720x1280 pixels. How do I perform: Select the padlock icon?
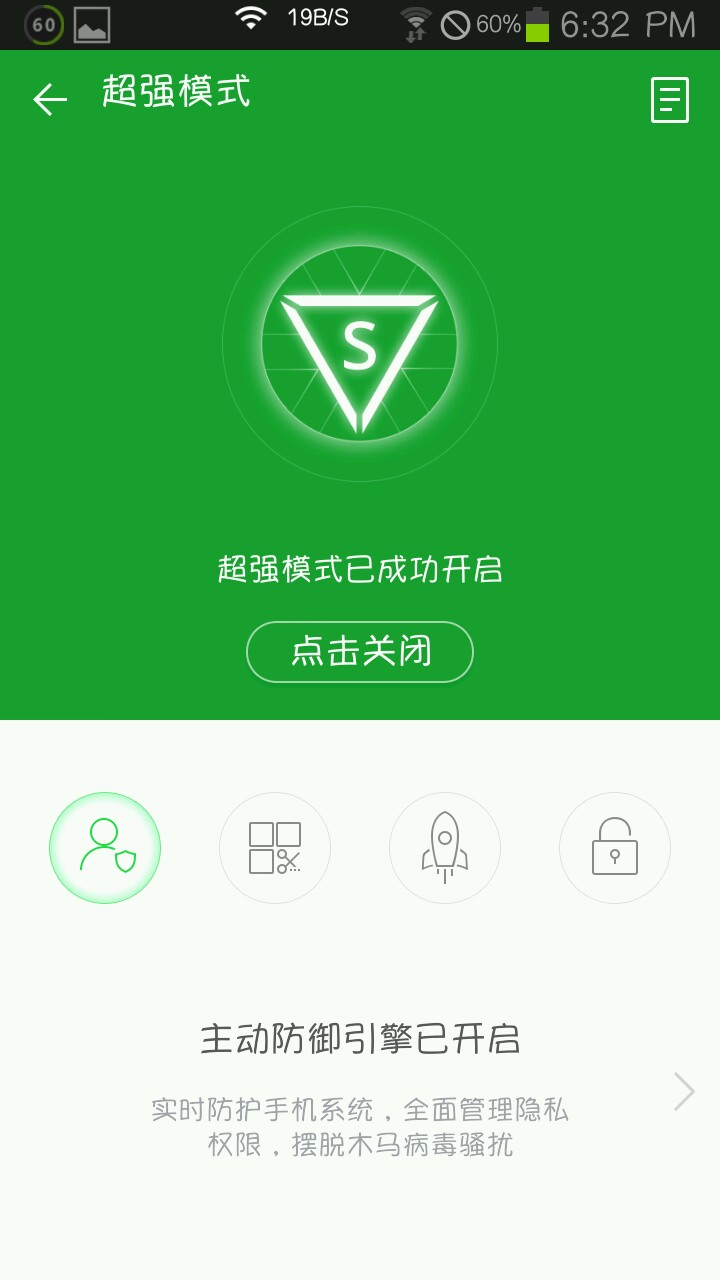(x=615, y=848)
